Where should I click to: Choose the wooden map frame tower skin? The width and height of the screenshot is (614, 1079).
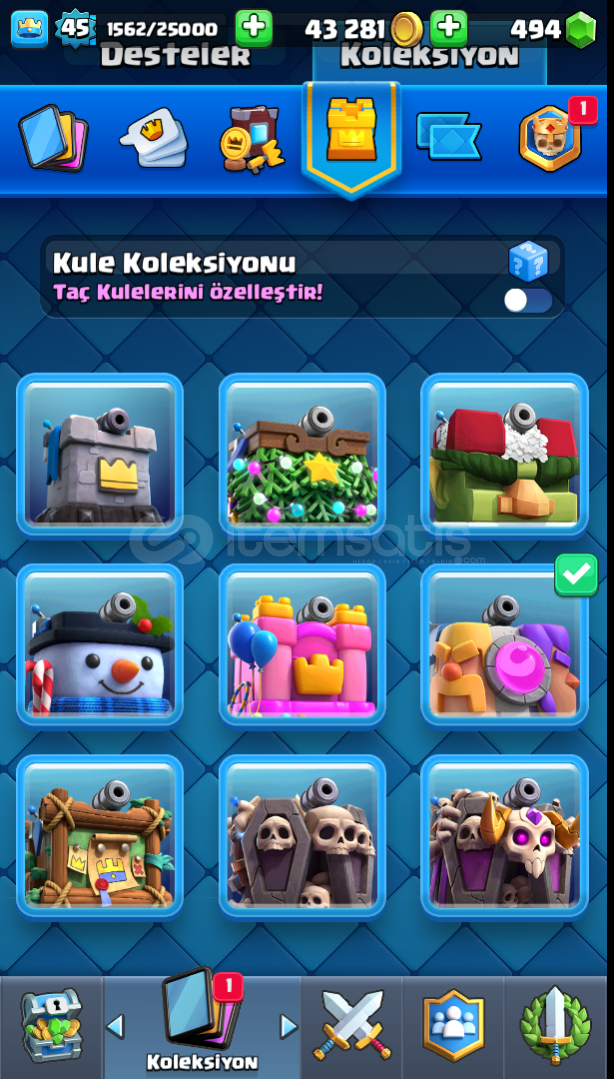pyautogui.click(x=100, y=837)
